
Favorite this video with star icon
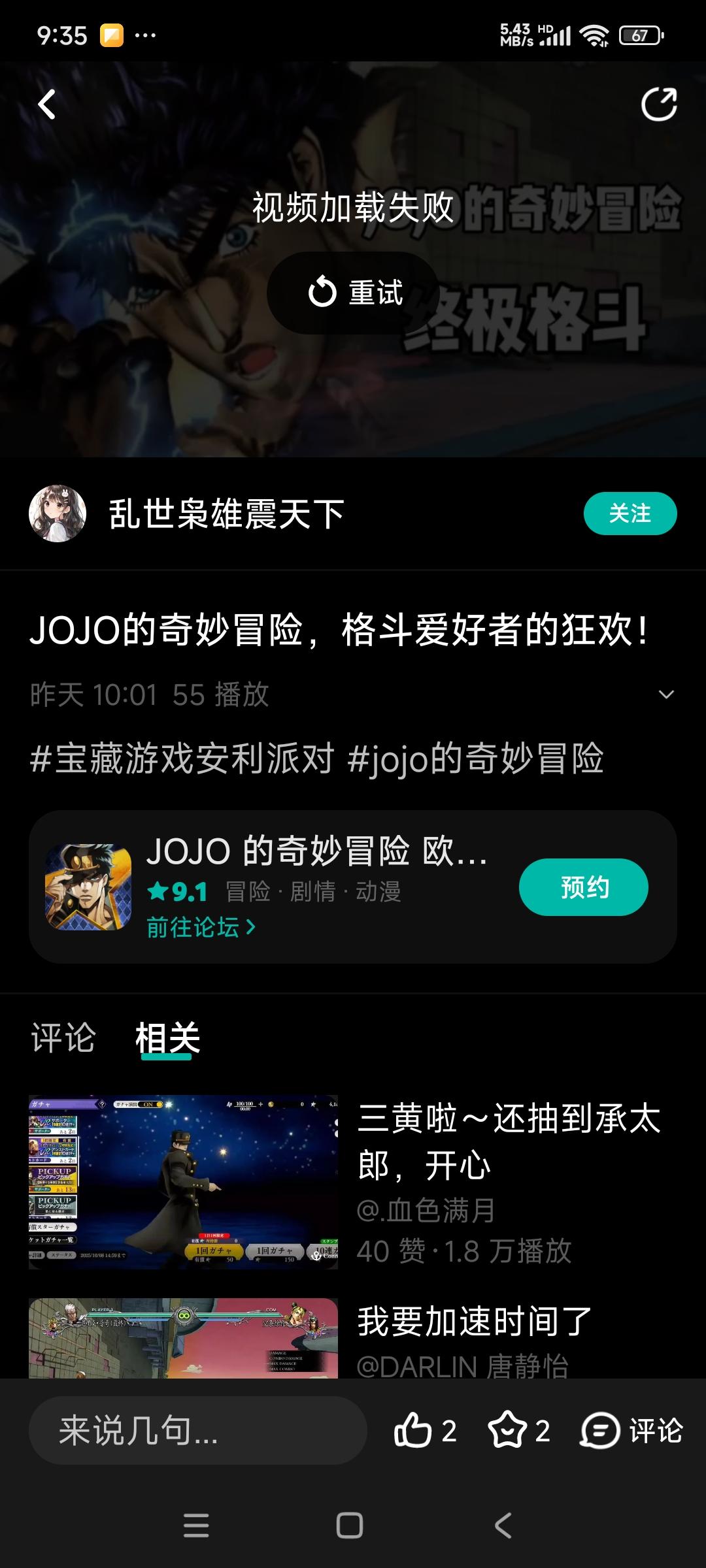pos(507,1431)
